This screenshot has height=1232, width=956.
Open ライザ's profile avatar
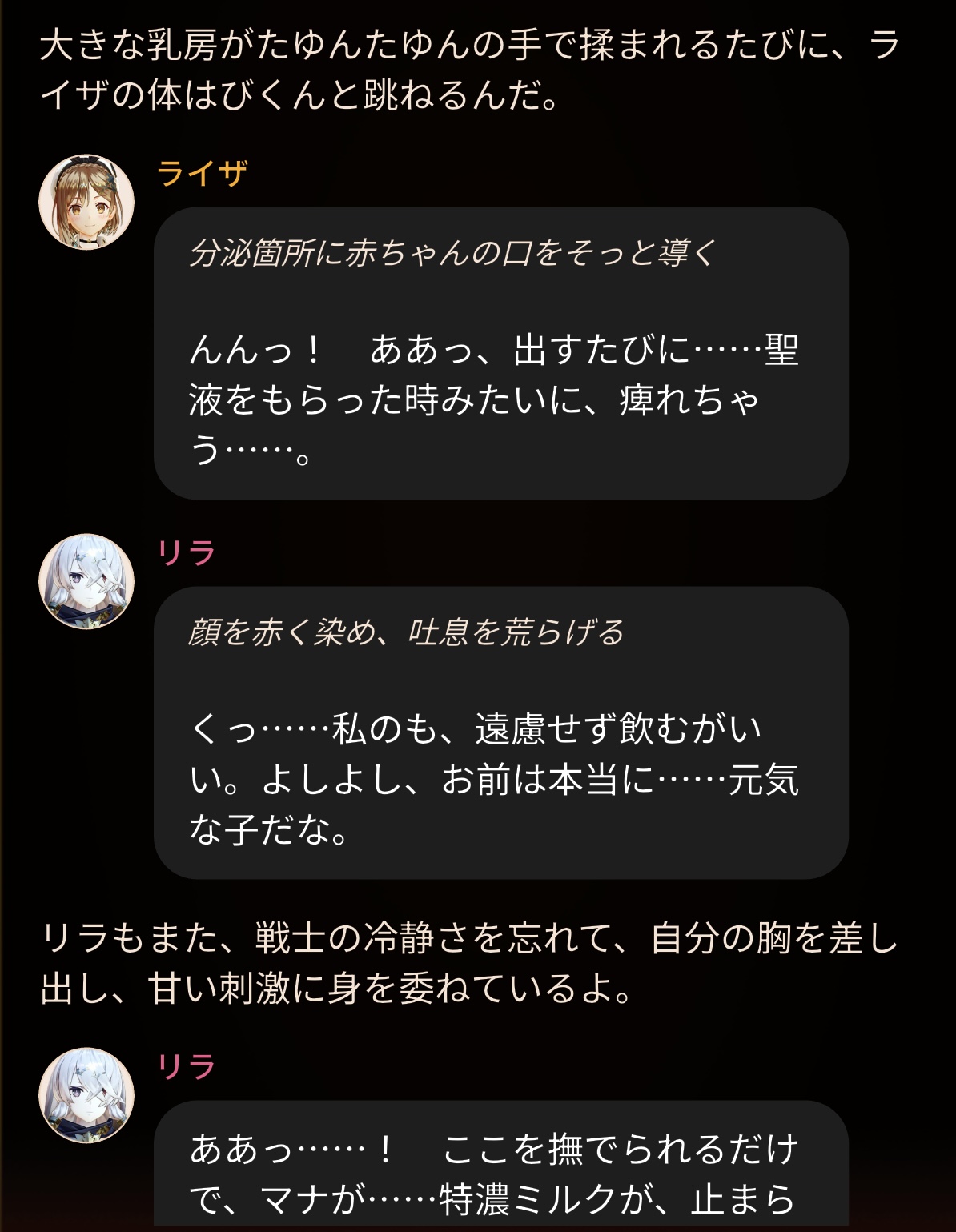coord(86,203)
